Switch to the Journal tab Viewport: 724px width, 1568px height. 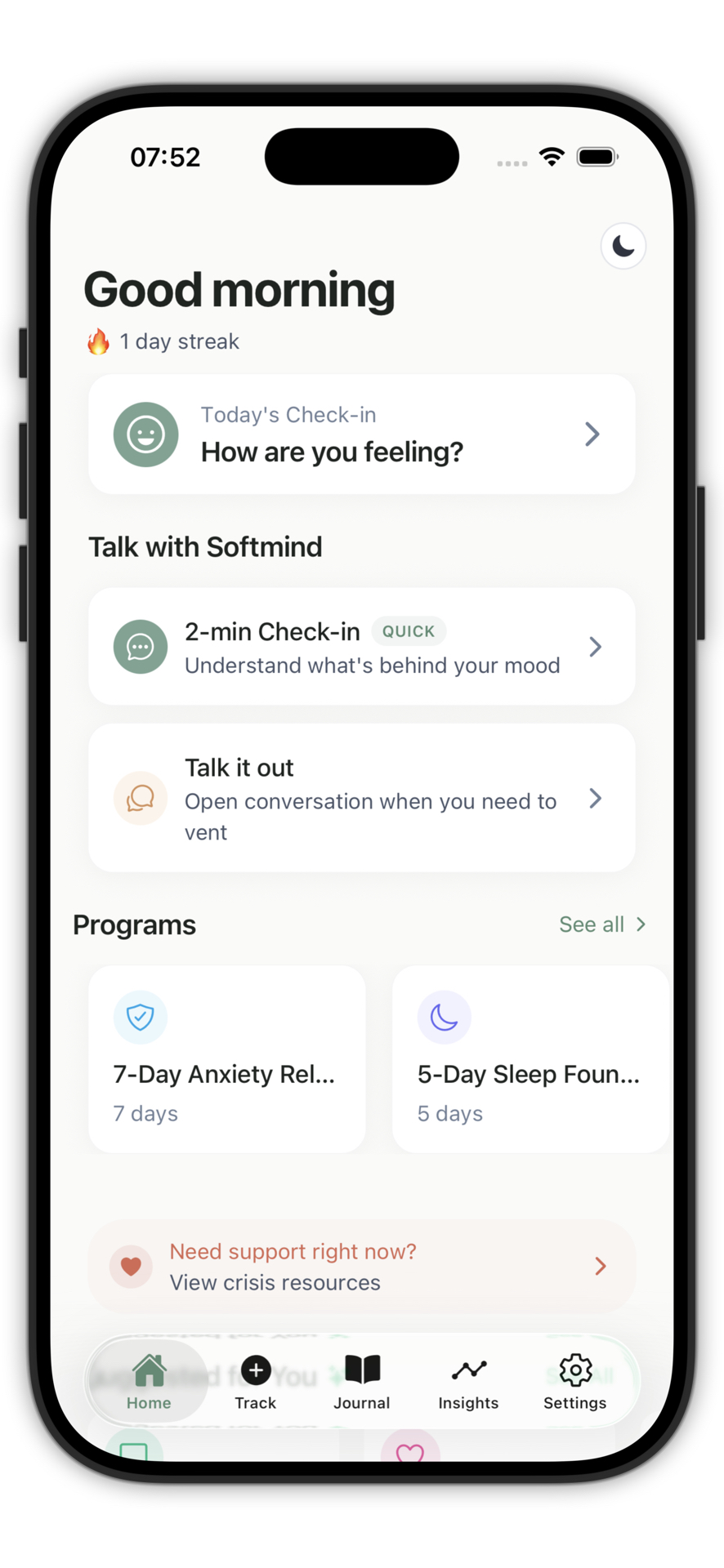[361, 1382]
